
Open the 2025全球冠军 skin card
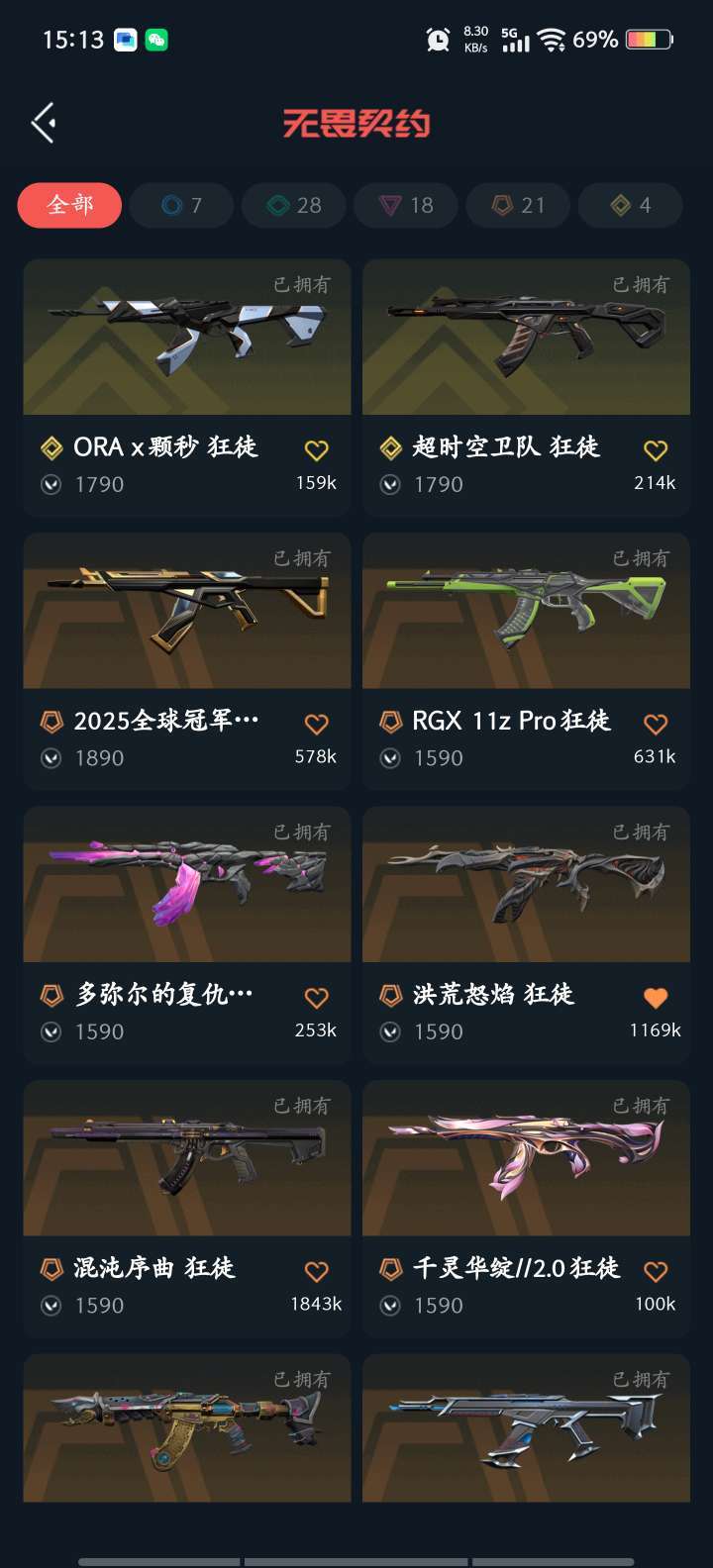click(186, 612)
